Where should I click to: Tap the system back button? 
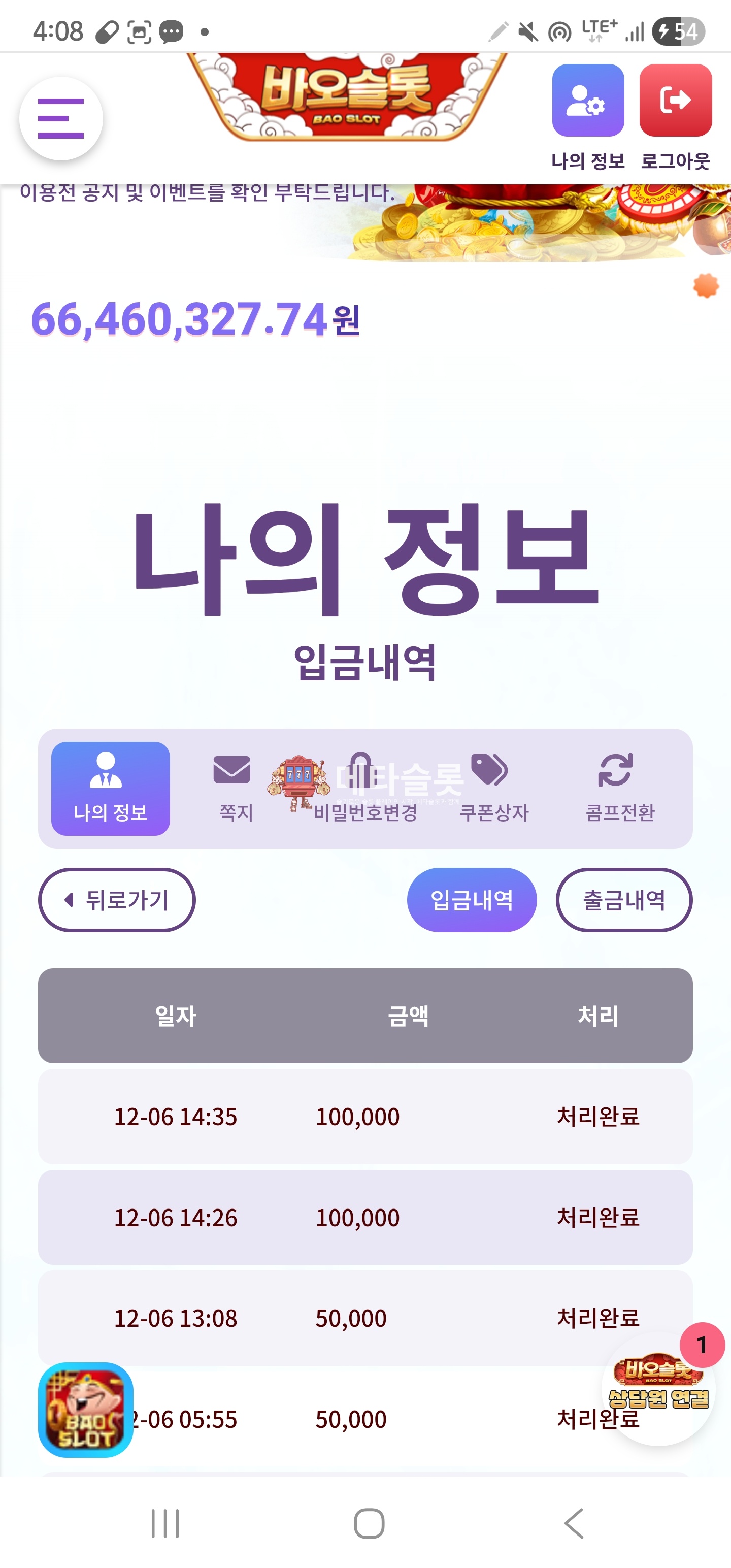pyautogui.click(x=573, y=1523)
